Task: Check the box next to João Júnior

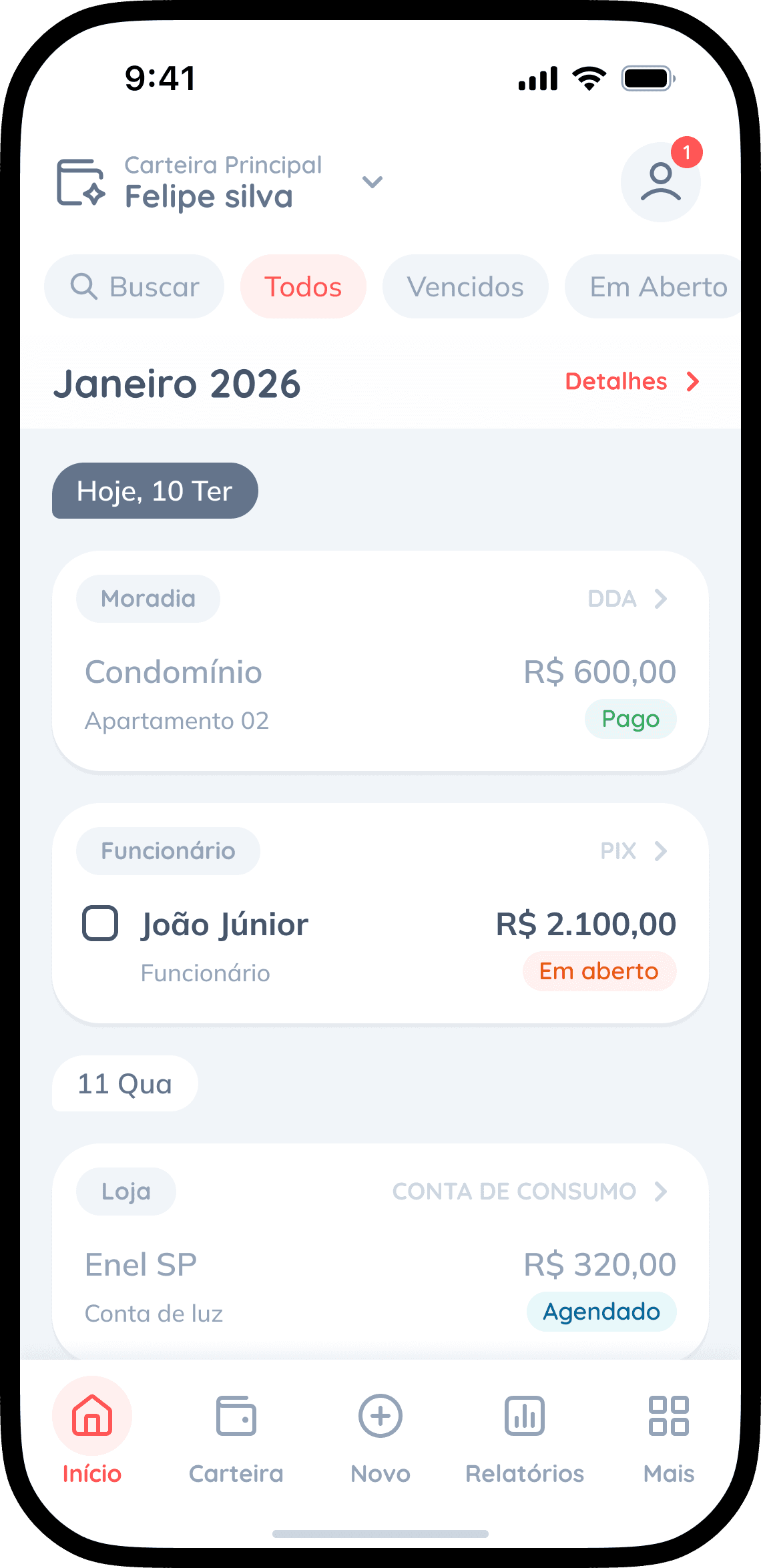Action: point(100,924)
